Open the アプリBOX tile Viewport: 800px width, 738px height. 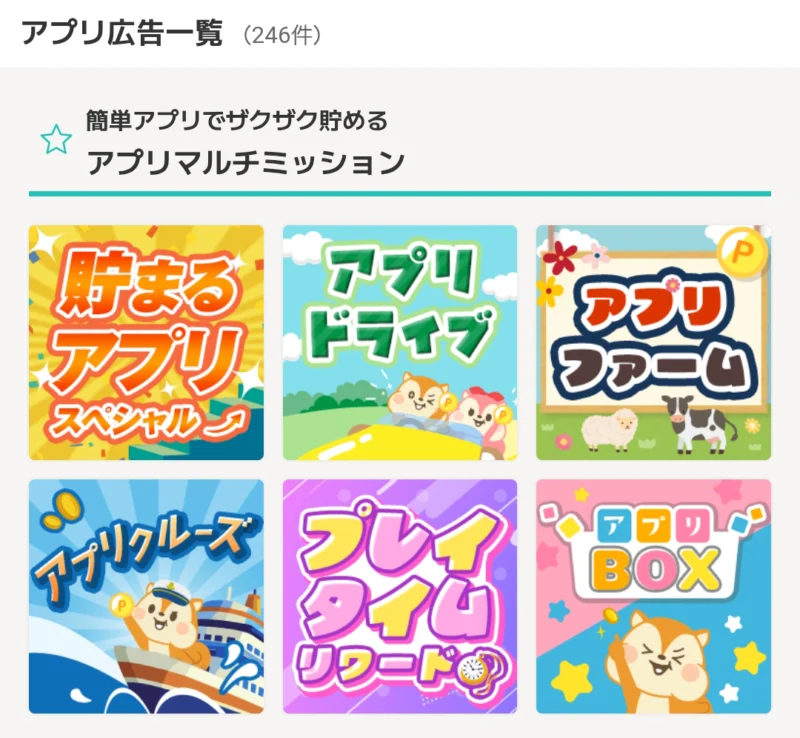654,596
